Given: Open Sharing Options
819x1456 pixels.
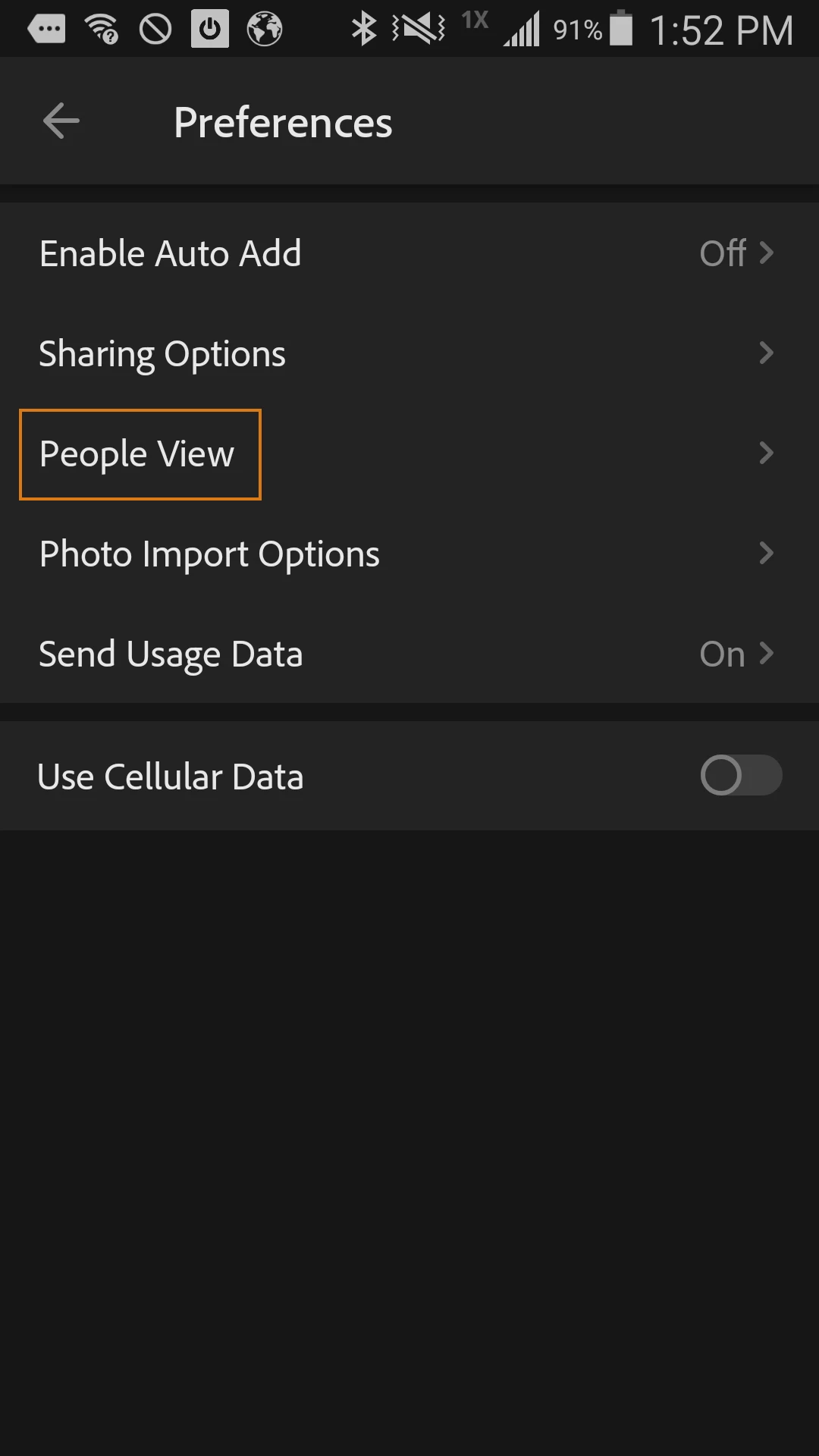Looking at the screenshot, I should click(x=409, y=353).
